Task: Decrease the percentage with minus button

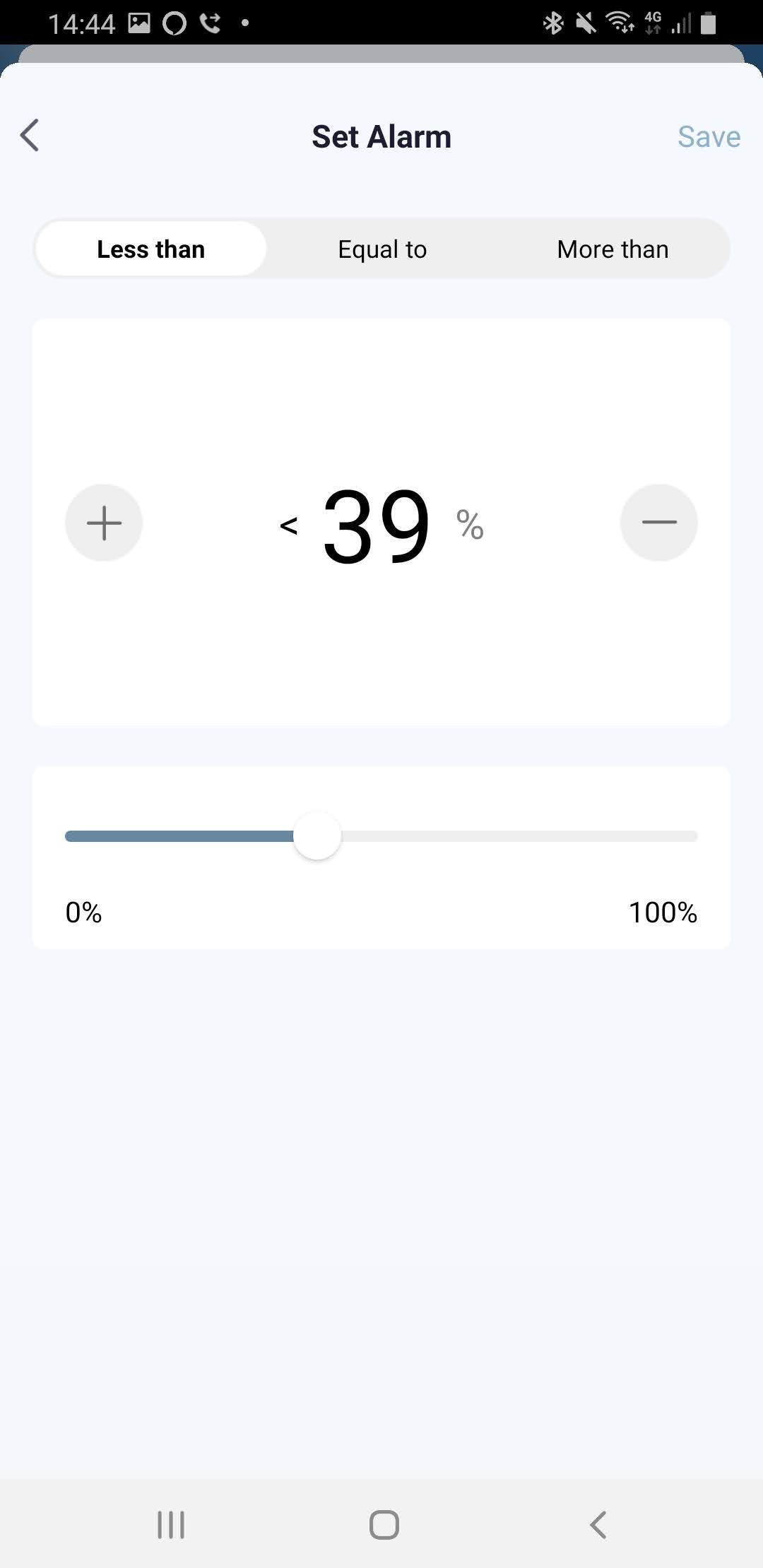Action: [658, 523]
